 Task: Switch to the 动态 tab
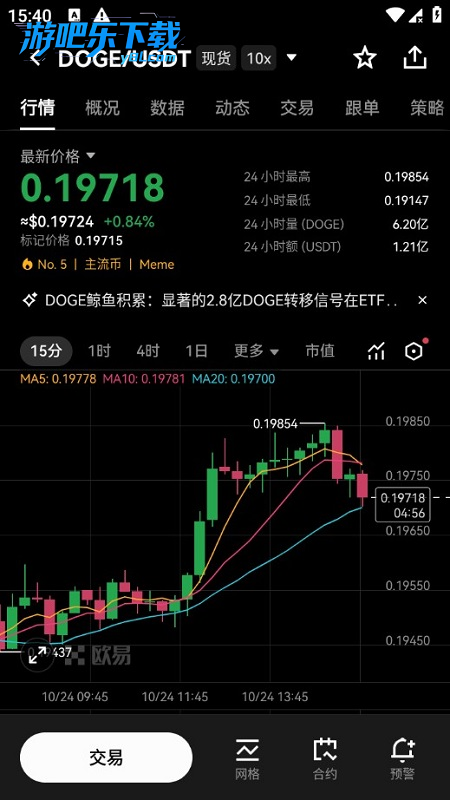coord(233,108)
